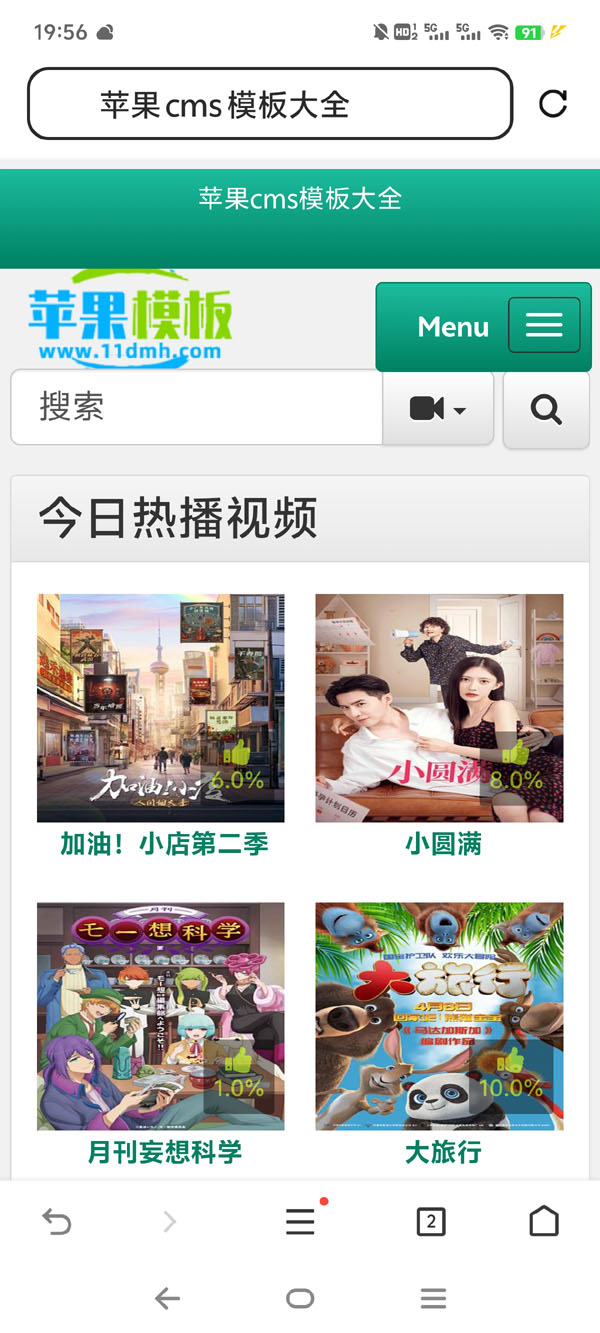Image resolution: width=600 pixels, height=1333 pixels.
Task: View open browser tabs
Action: coord(430,1221)
